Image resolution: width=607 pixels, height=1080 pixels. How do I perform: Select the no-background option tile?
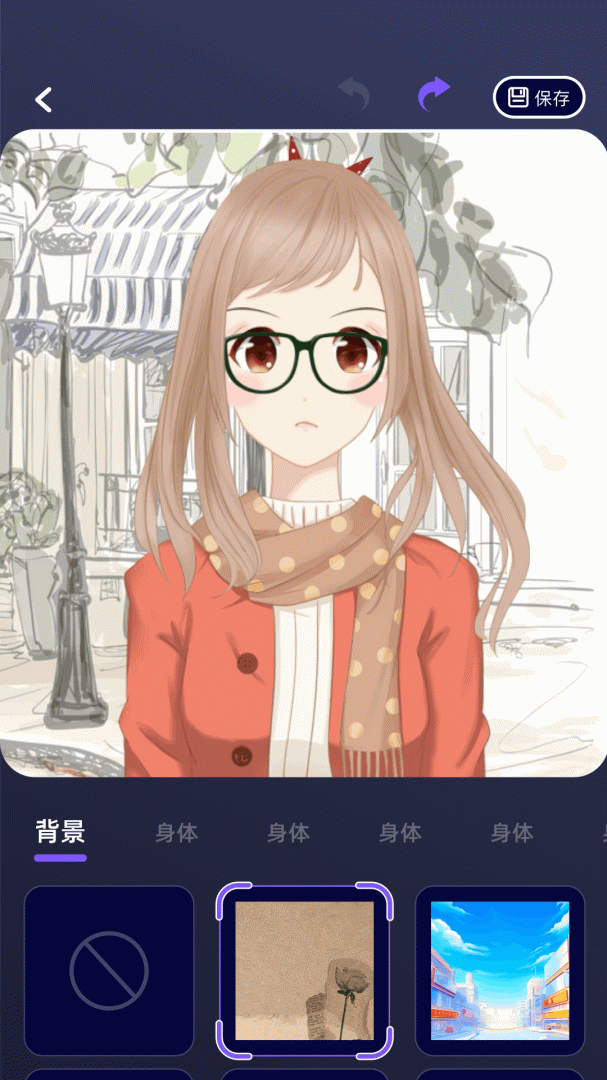coord(109,970)
